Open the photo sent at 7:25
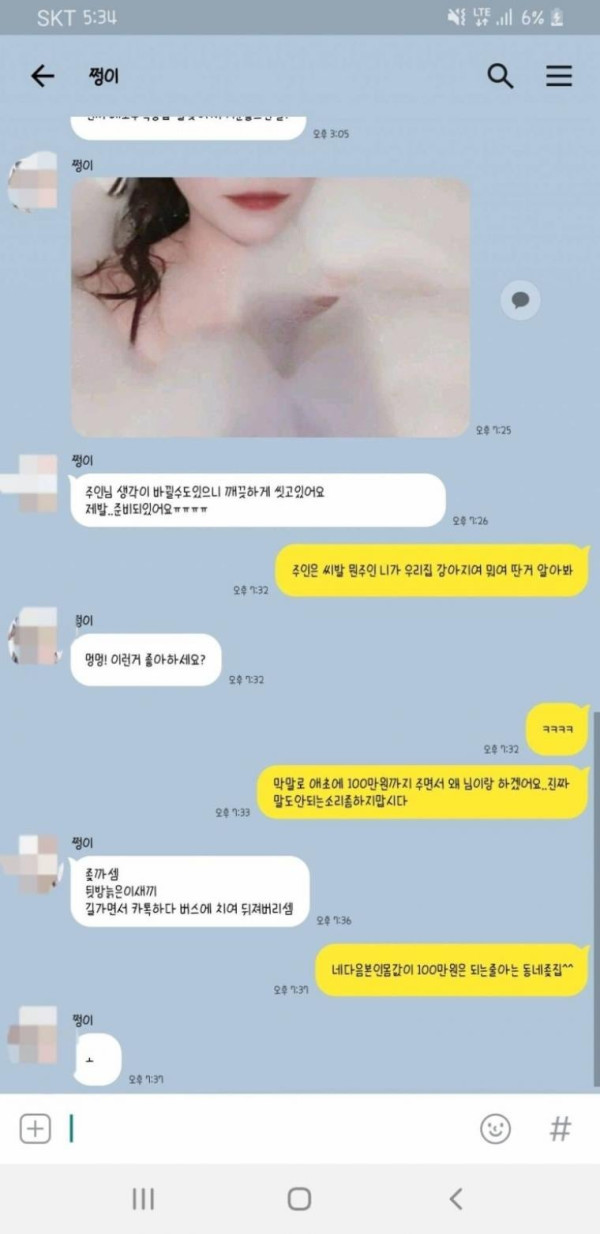600x1234 pixels. click(x=270, y=307)
